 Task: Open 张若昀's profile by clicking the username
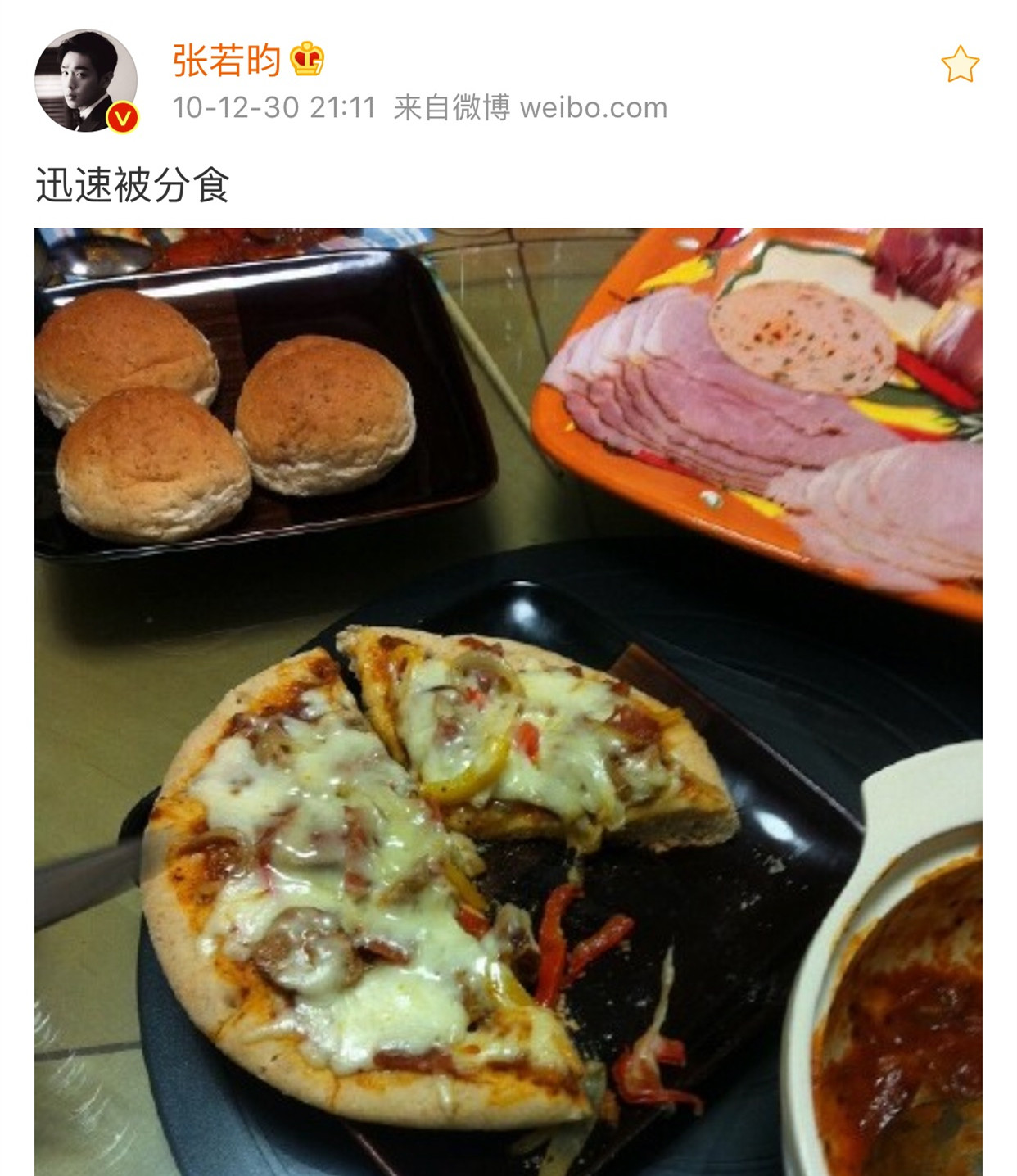point(223,56)
